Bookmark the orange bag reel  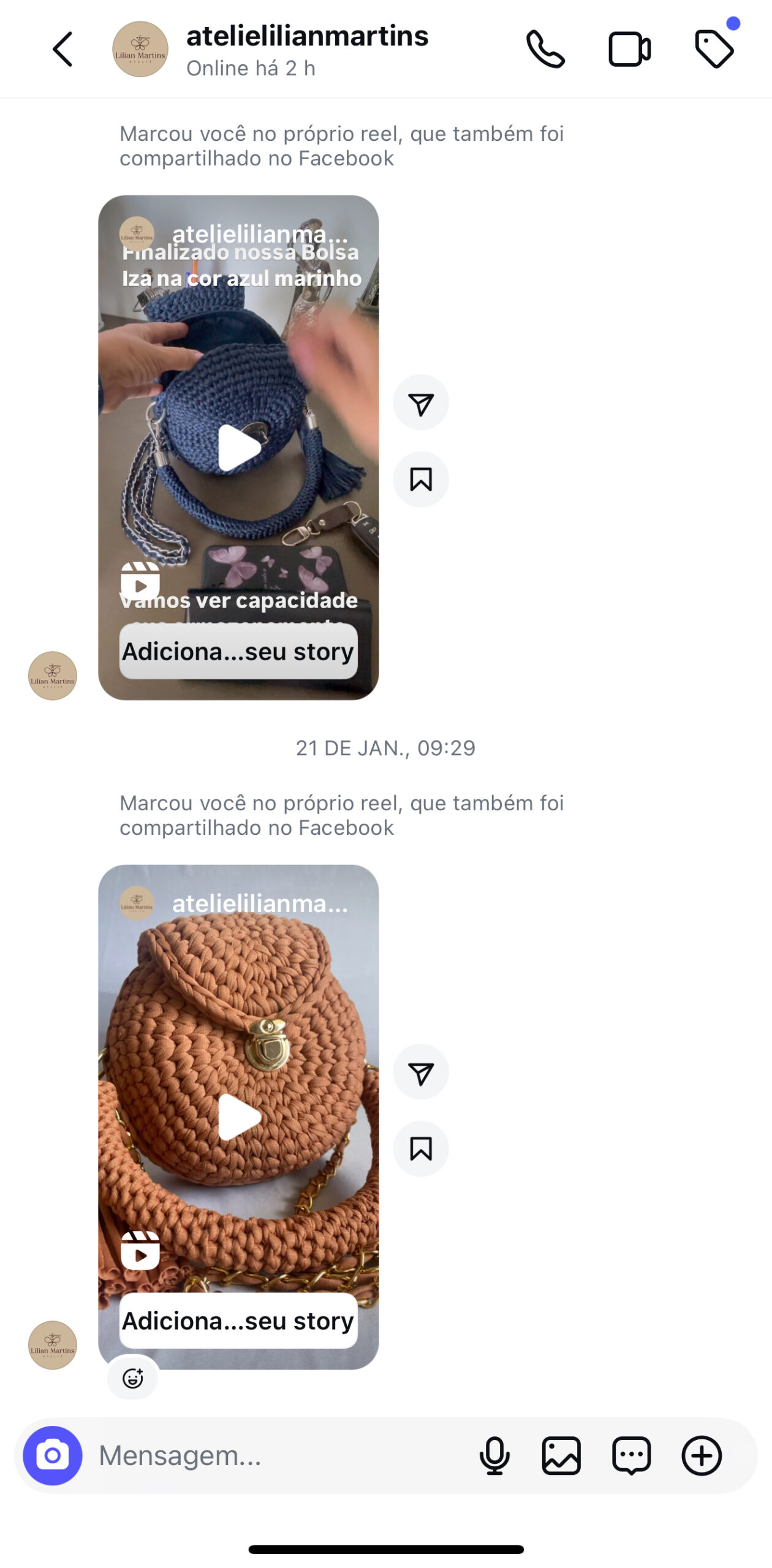pyautogui.click(x=421, y=1149)
